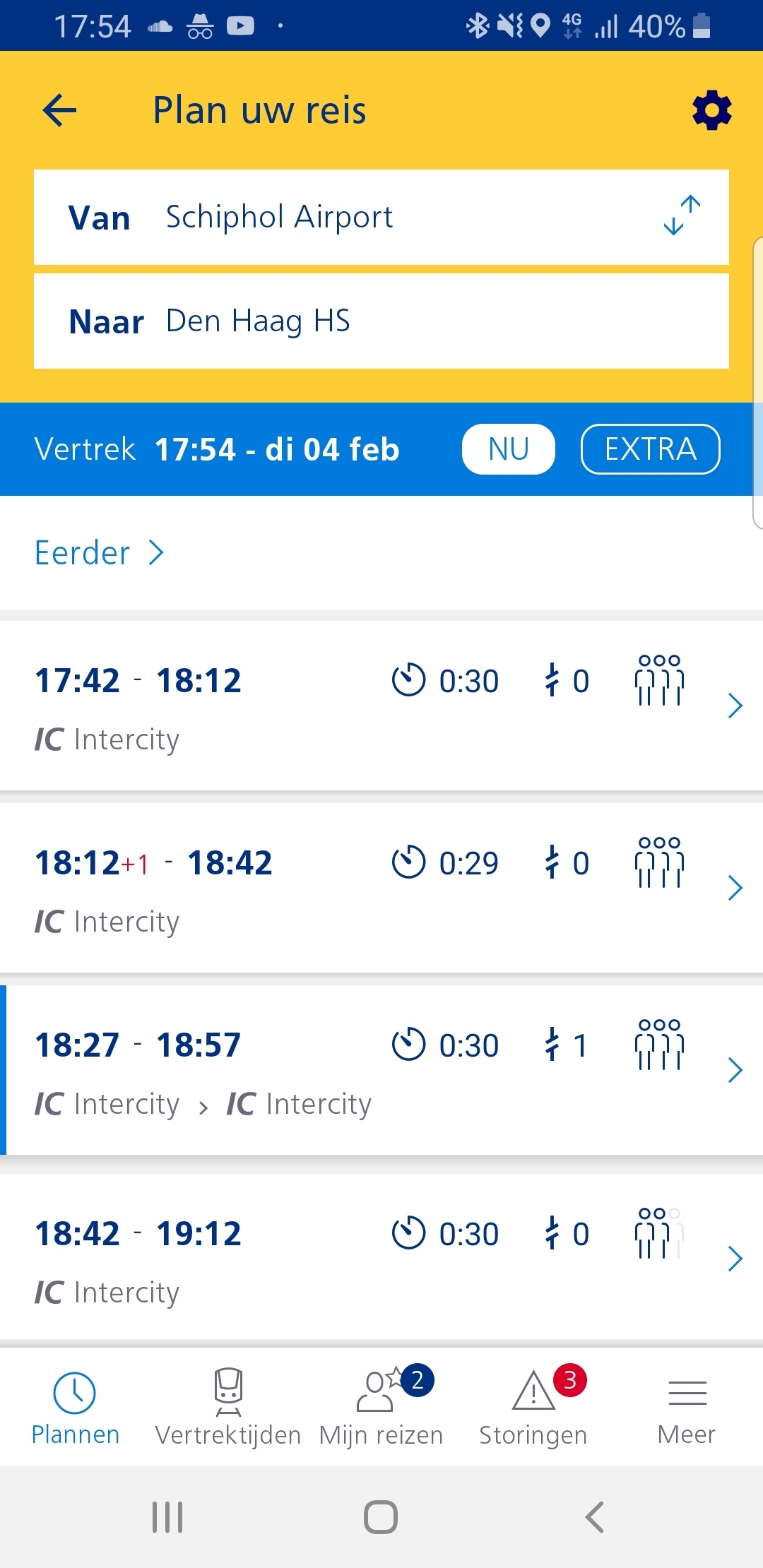This screenshot has height=1568, width=763.
Task: Open the settings gear icon
Action: click(x=711, y=110)
